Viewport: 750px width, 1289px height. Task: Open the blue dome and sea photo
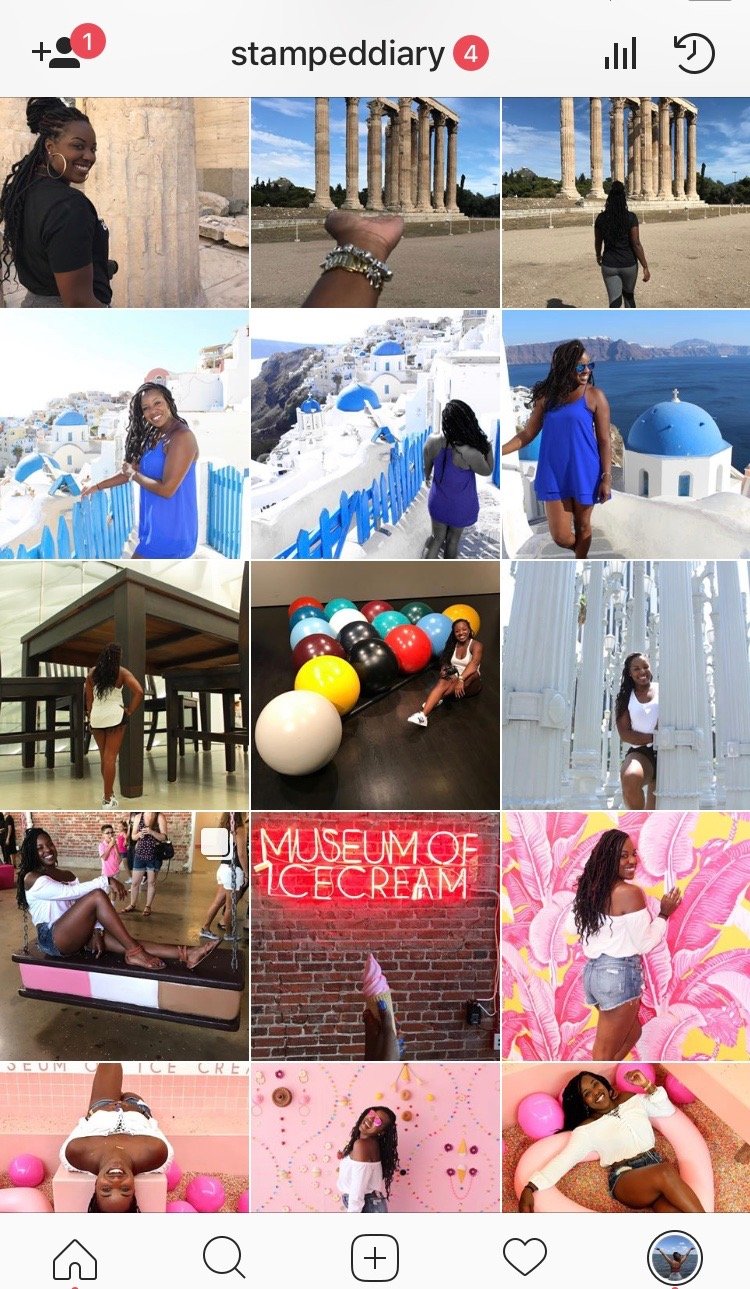[x=626, y=433]
